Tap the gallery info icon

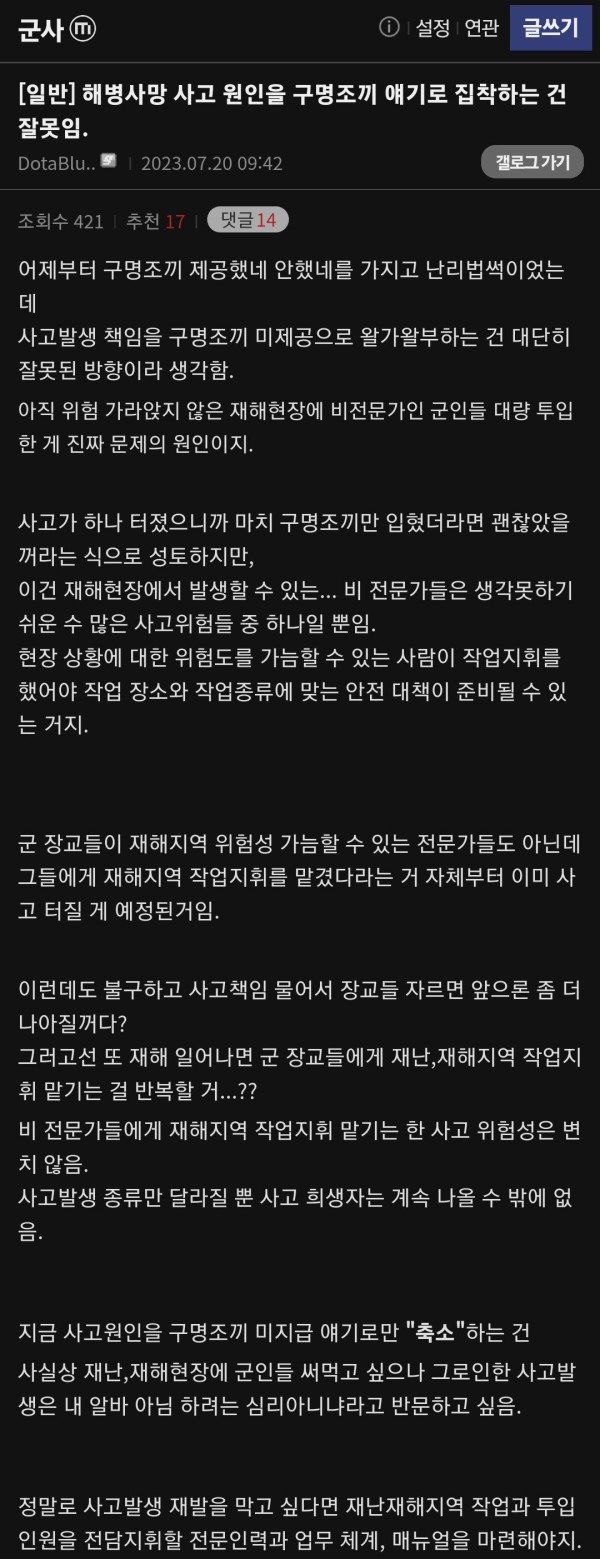pos(389,28)
